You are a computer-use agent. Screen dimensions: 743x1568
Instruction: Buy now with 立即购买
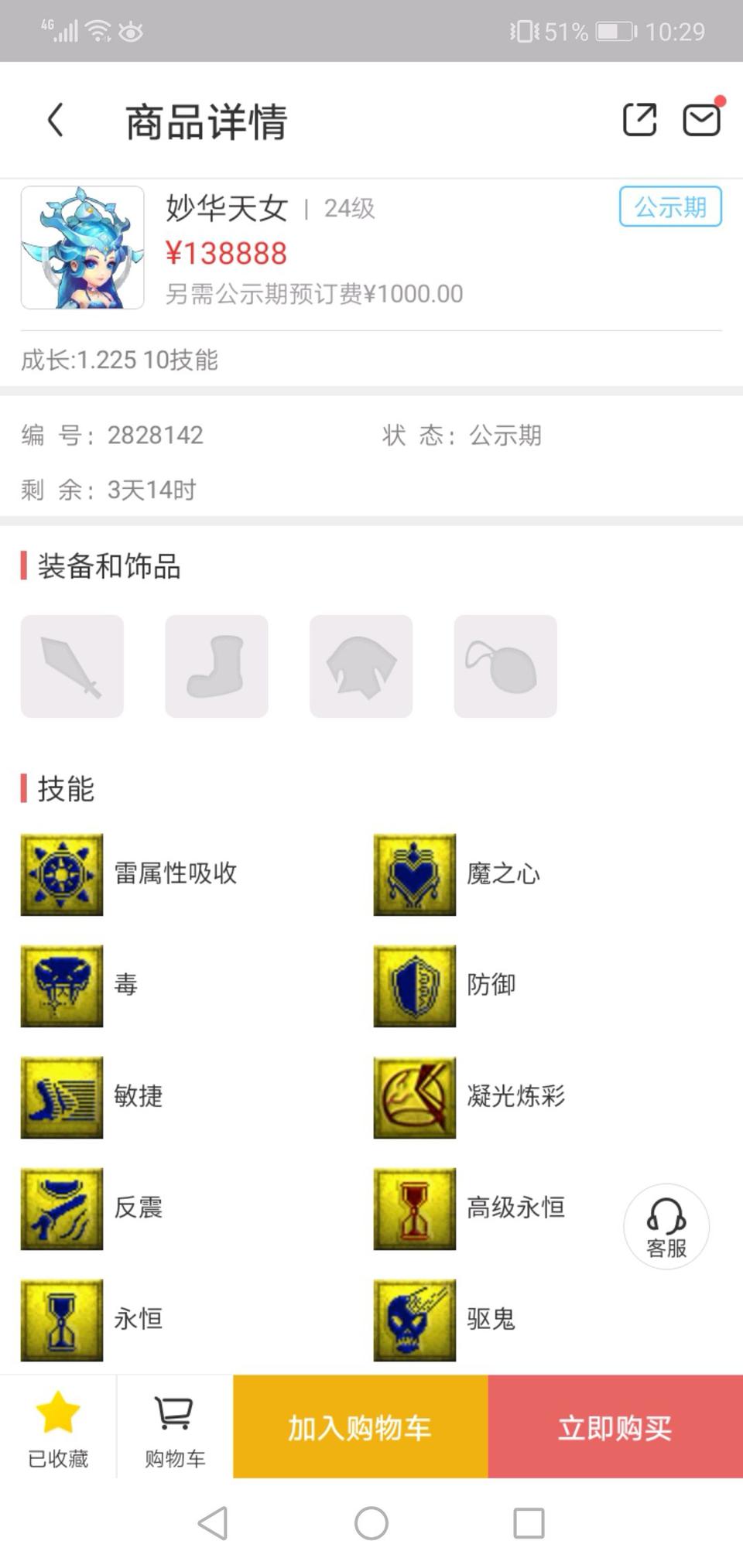pyautogui.click(x=615, y=1427)
